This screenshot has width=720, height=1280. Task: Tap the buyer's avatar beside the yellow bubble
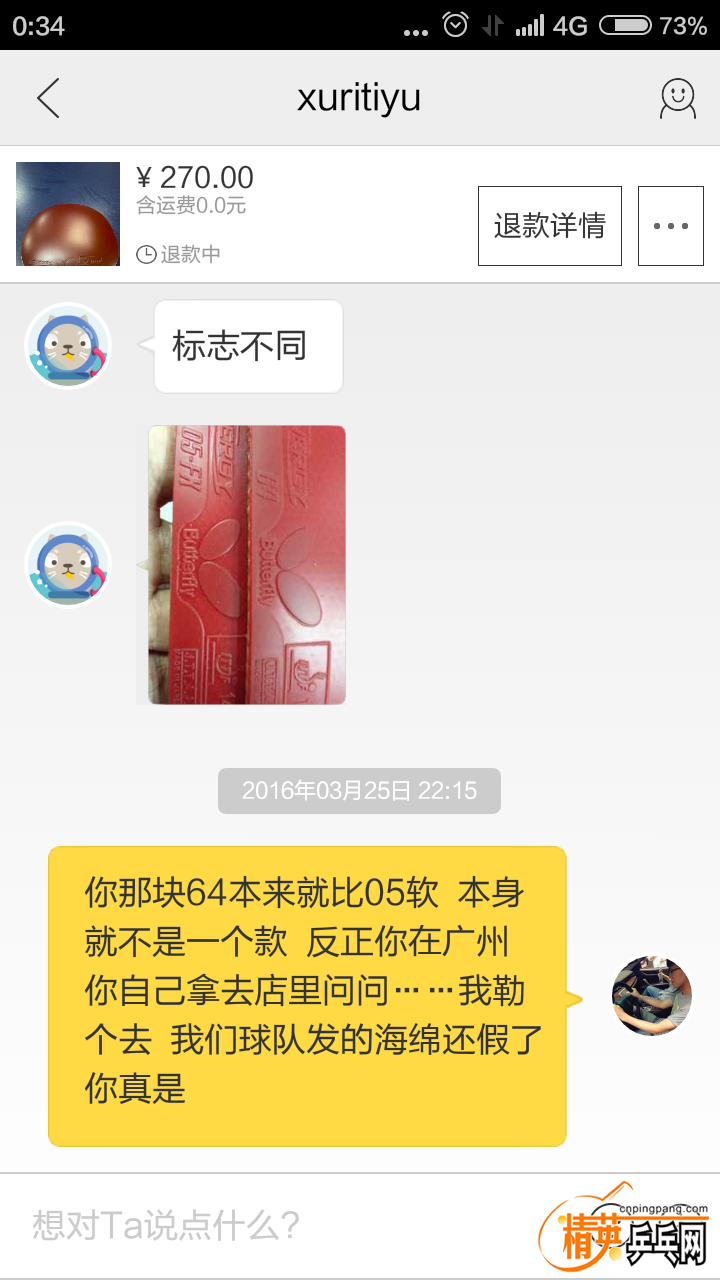coord(651,996)
